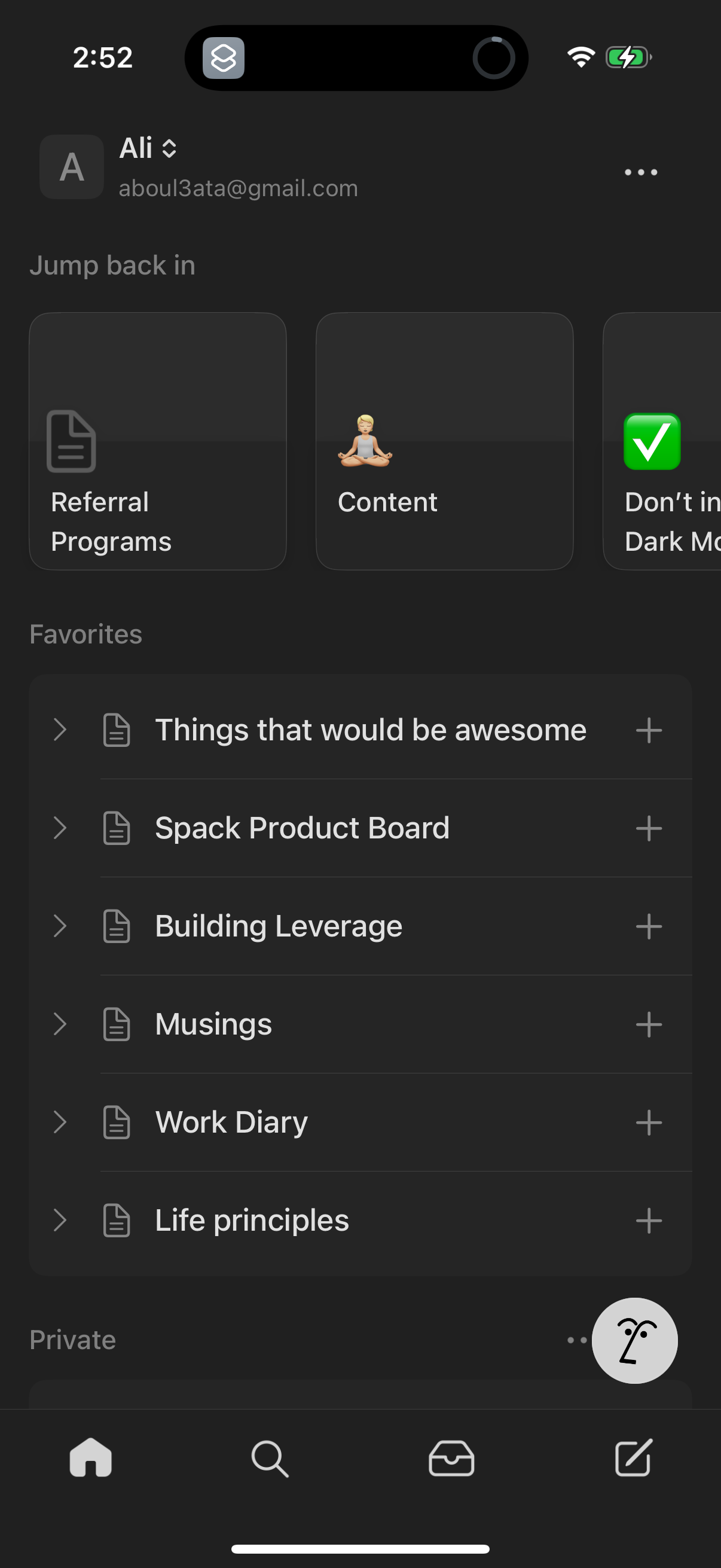721x1568 pixels.
Task: Open the Musings page icon
Action: pos(117,1024)
